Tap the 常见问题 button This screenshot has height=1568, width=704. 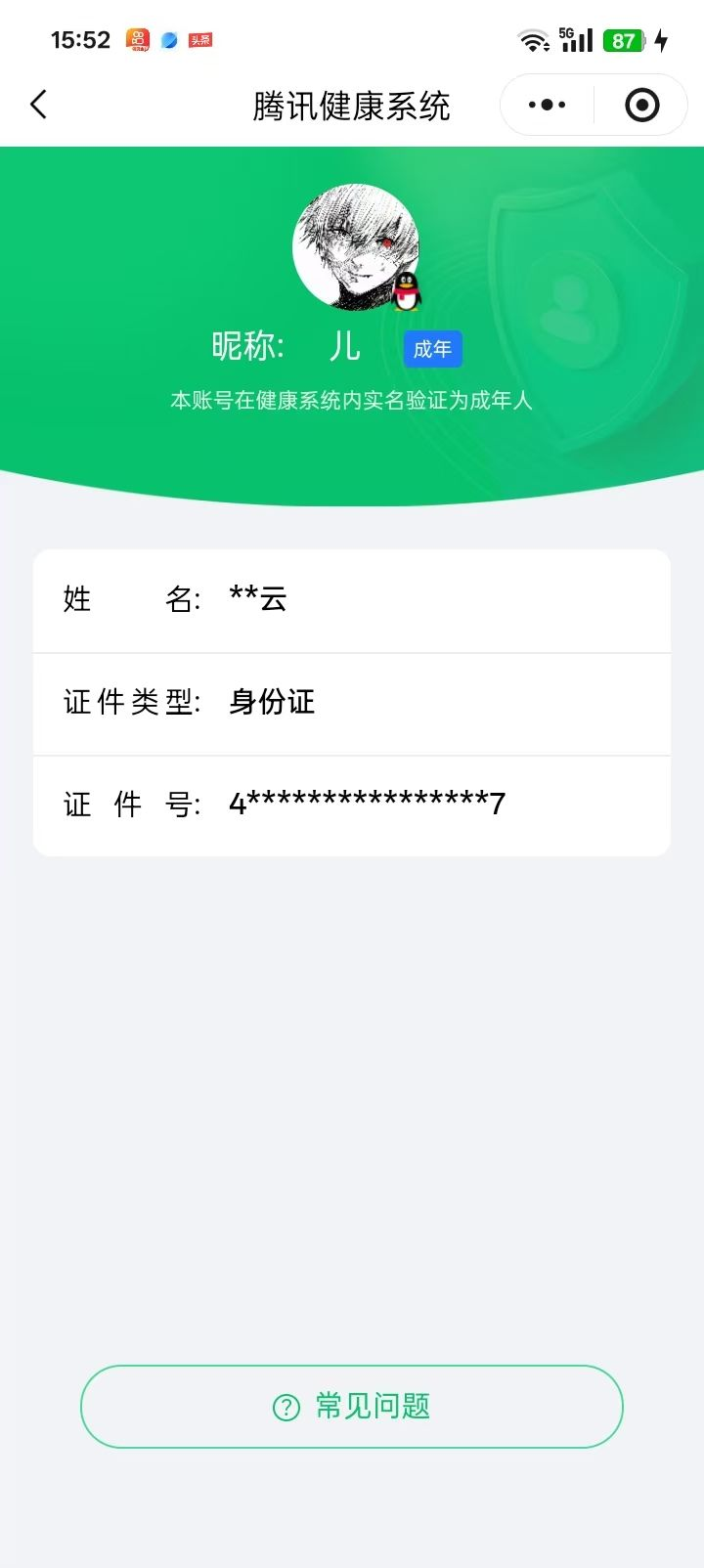click(x=350, y=1407)
